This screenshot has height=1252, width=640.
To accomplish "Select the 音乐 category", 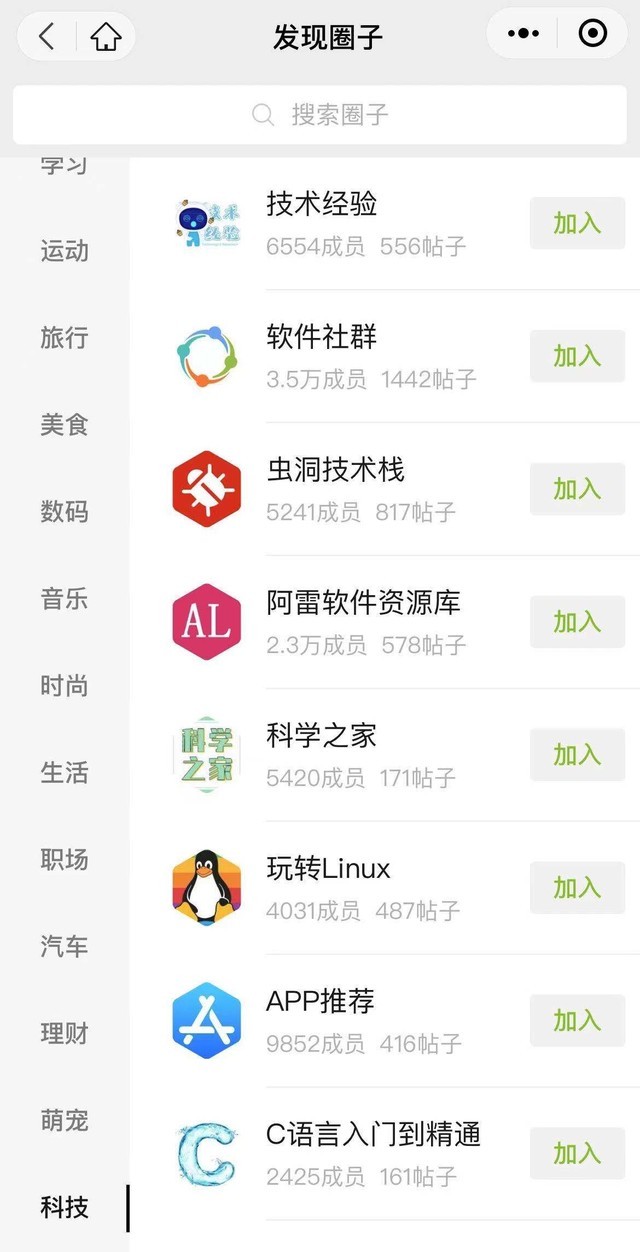I will tap(64, 599).
